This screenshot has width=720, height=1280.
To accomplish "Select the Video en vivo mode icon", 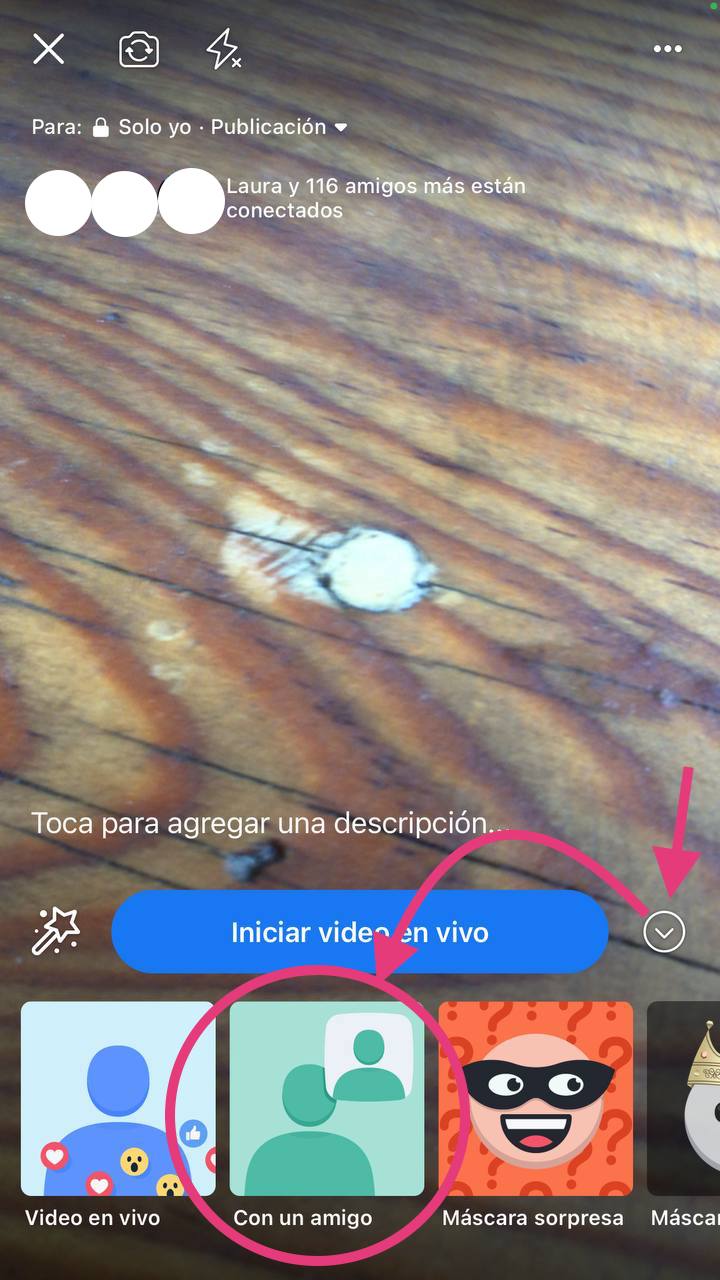I will (x=117, y=1097).
